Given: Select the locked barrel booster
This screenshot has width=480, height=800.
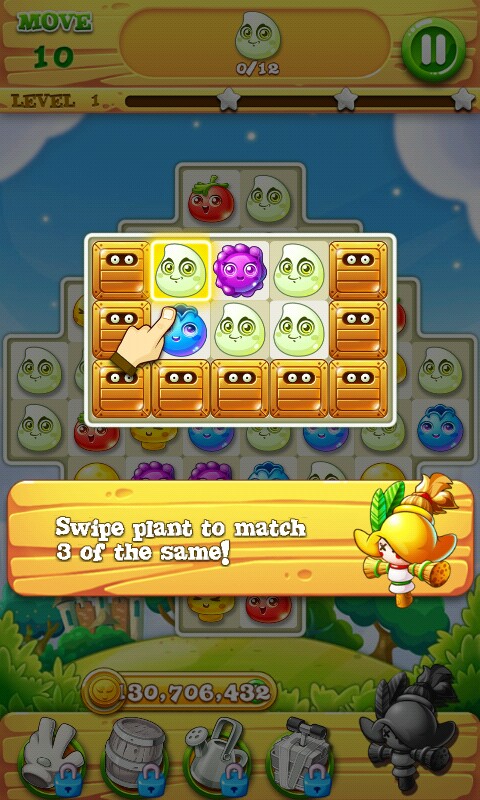Looking at the screenshot, I should [x=135, y=753].
